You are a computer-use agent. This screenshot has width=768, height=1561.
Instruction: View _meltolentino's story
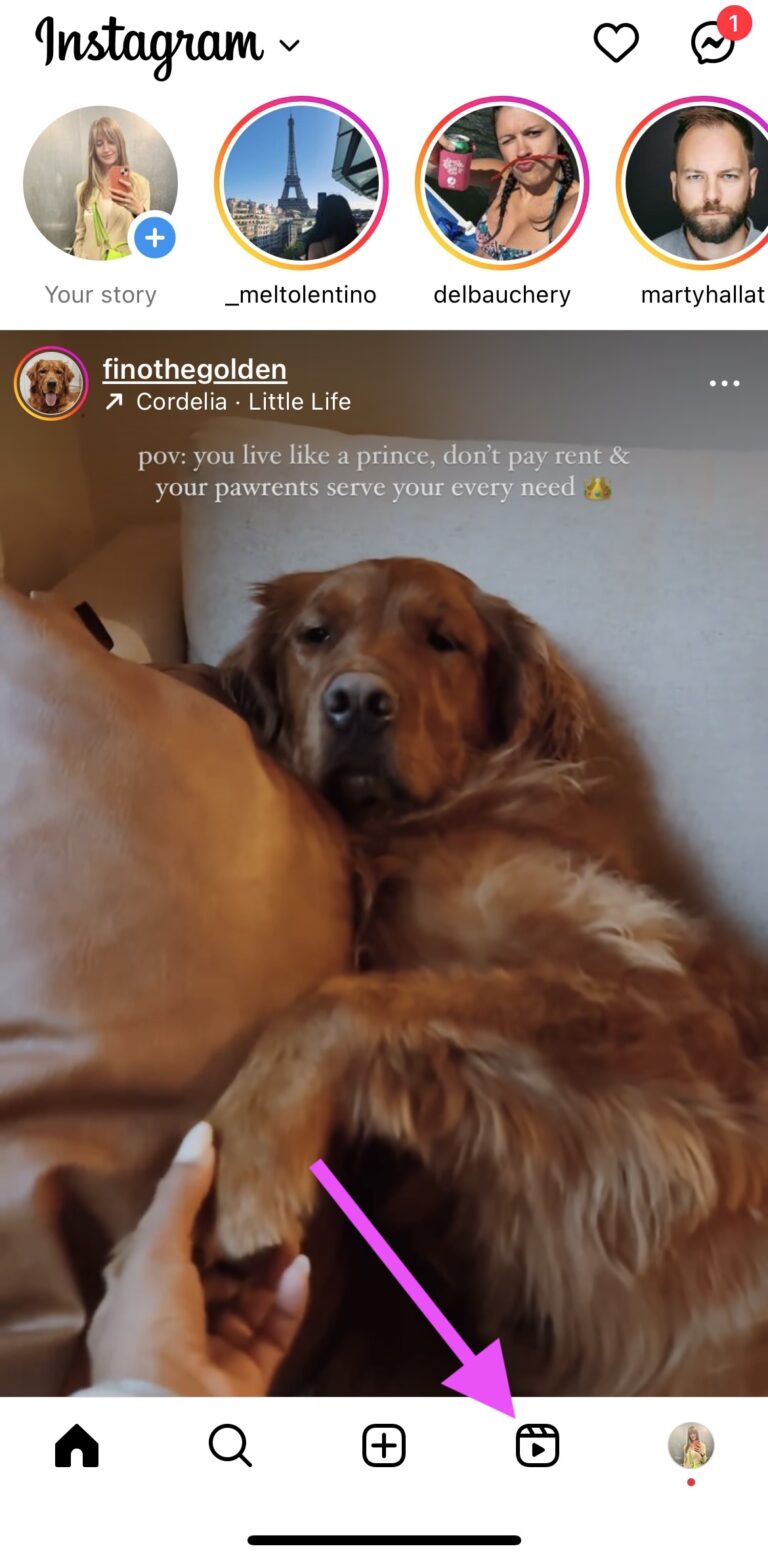[301, 183]
